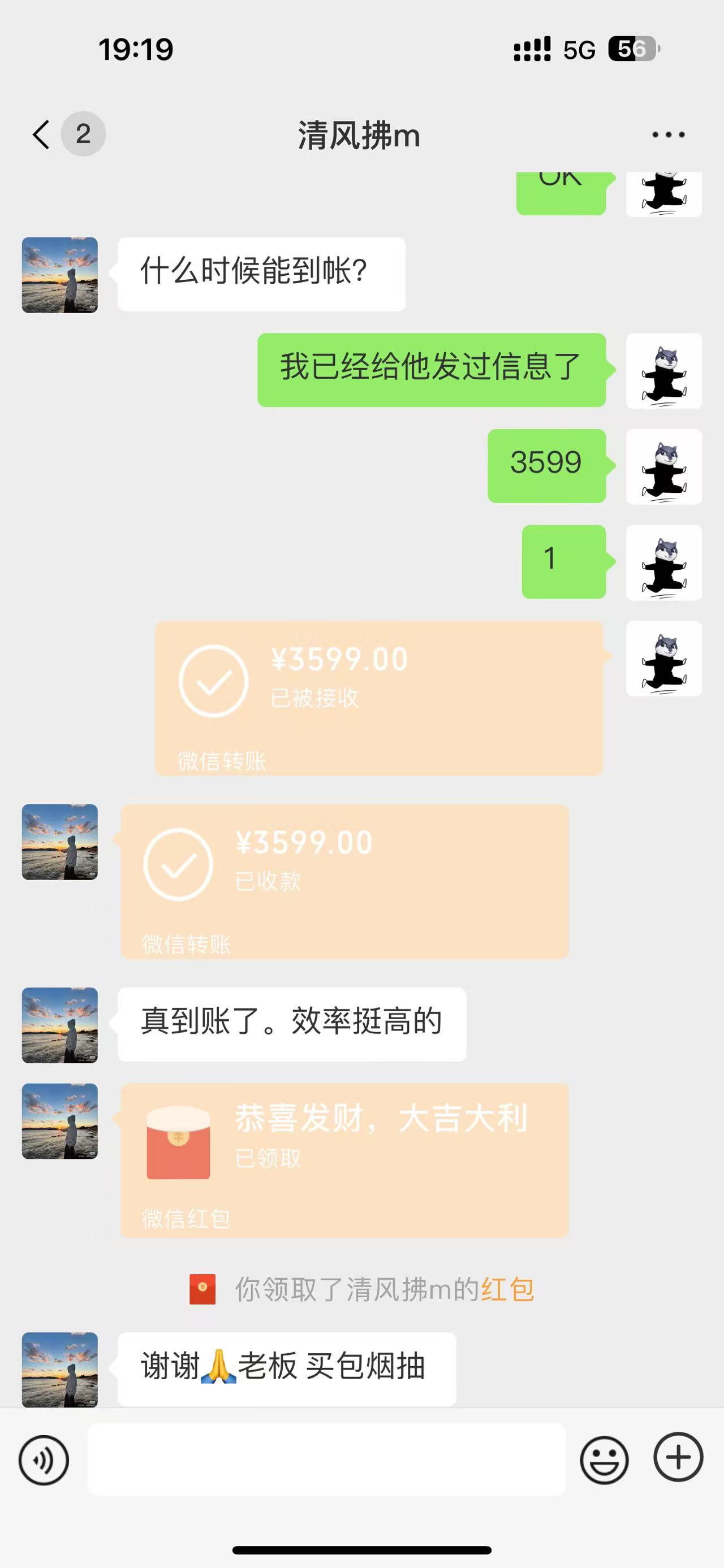Viewport: 724px width, 1568px height.
Task: Open the three-dot chat info menu
Action: pyautogui.click(x=668, y=135)
